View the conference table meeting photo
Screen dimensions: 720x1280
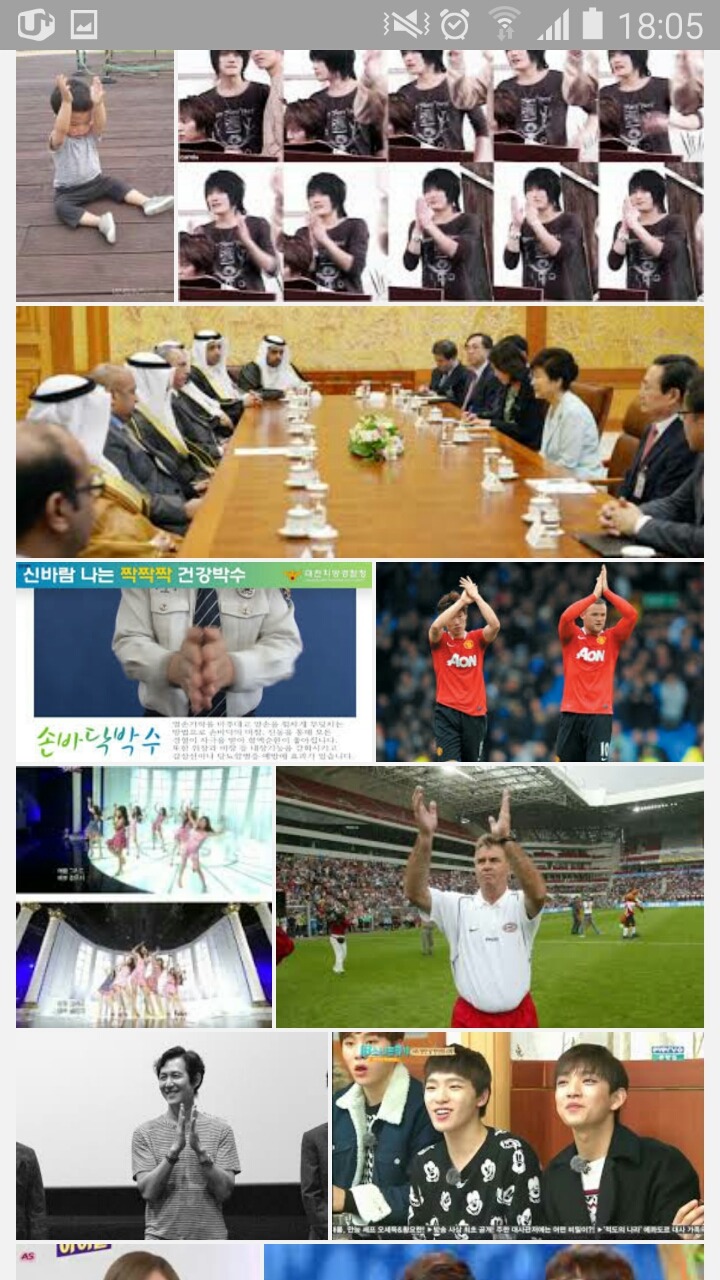(360, 432)
